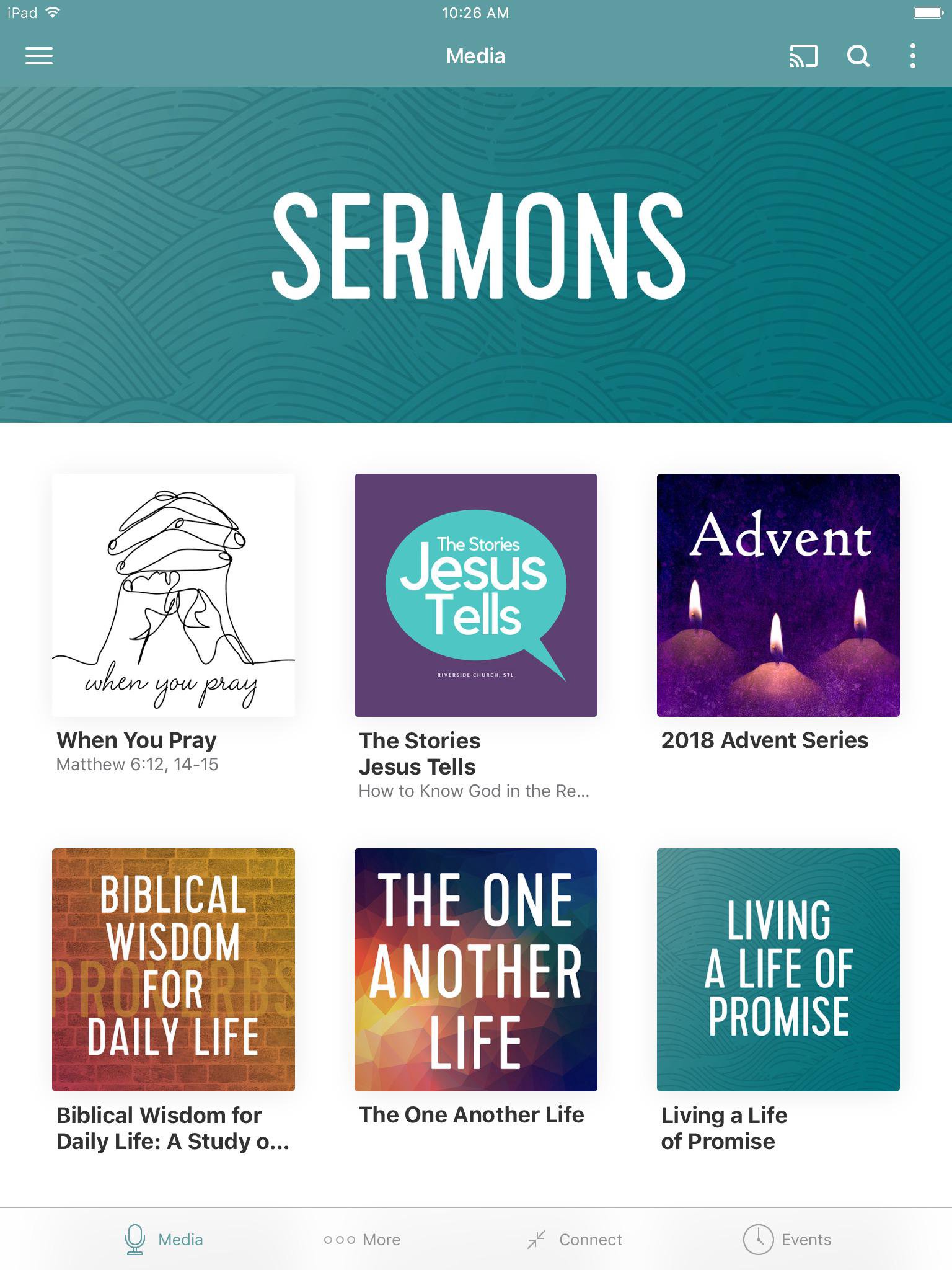The width and height of the screenshot is (952, 1270).
Task: Open the When You Pray series
Action: 174,595
